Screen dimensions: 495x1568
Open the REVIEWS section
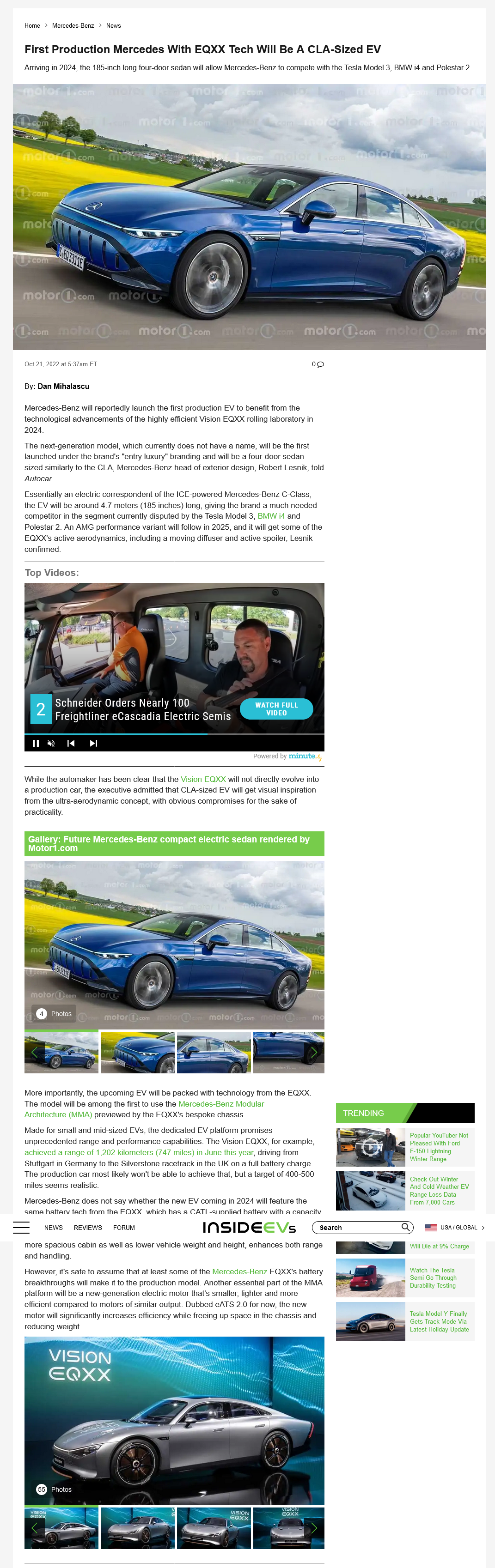coord(88,1228)
